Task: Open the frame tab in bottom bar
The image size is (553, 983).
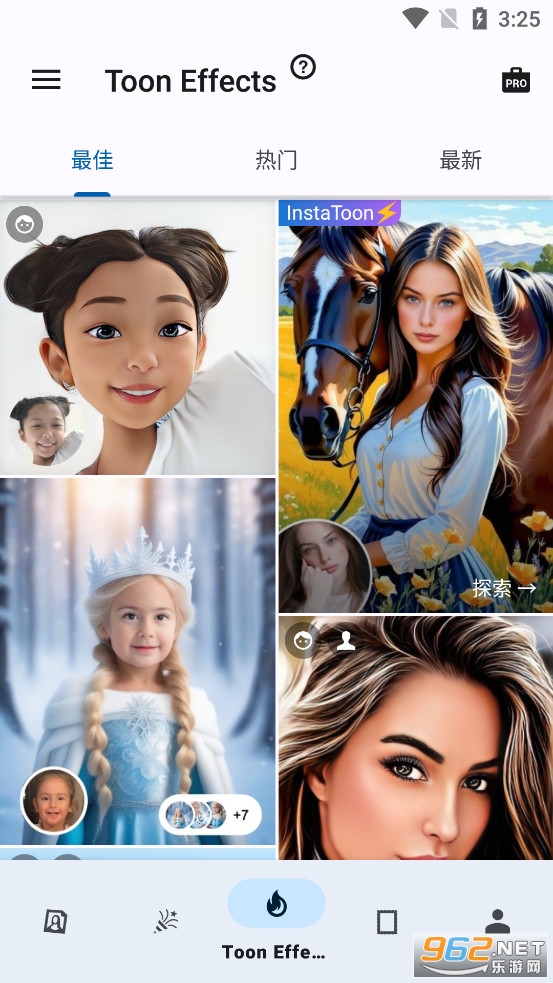Action: (387, 922)
